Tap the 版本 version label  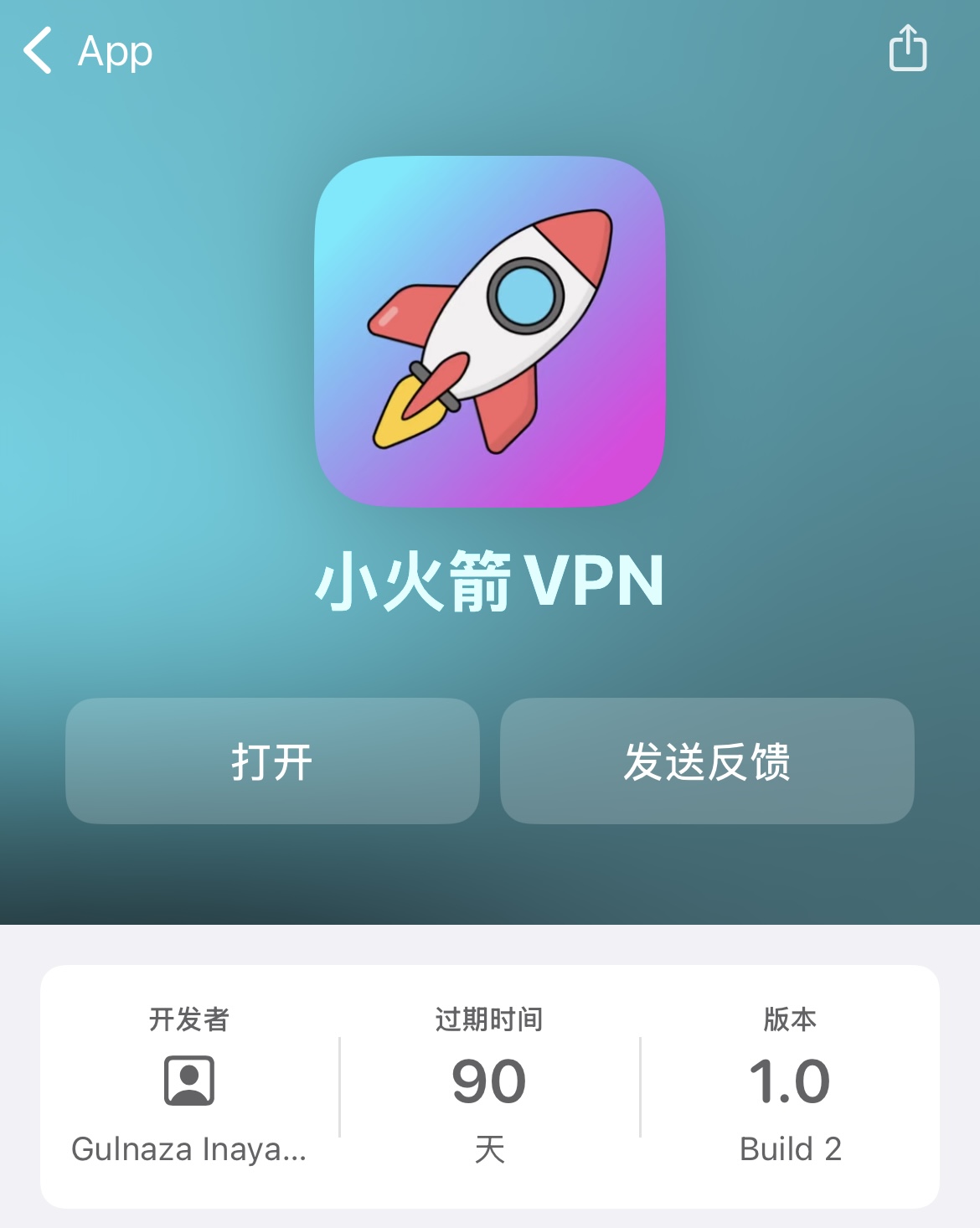tap(787, 1020)
